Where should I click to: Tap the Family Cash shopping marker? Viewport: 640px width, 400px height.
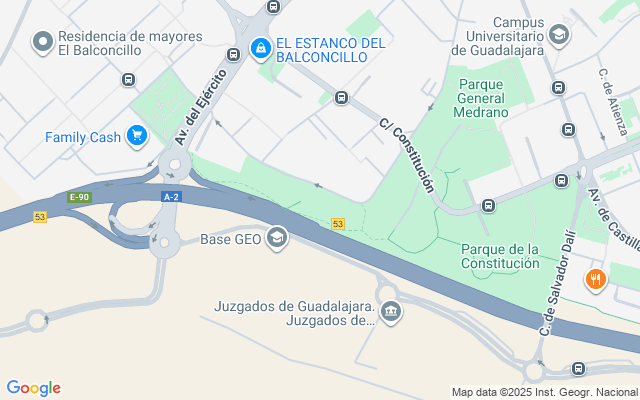[x=137, y=136]
